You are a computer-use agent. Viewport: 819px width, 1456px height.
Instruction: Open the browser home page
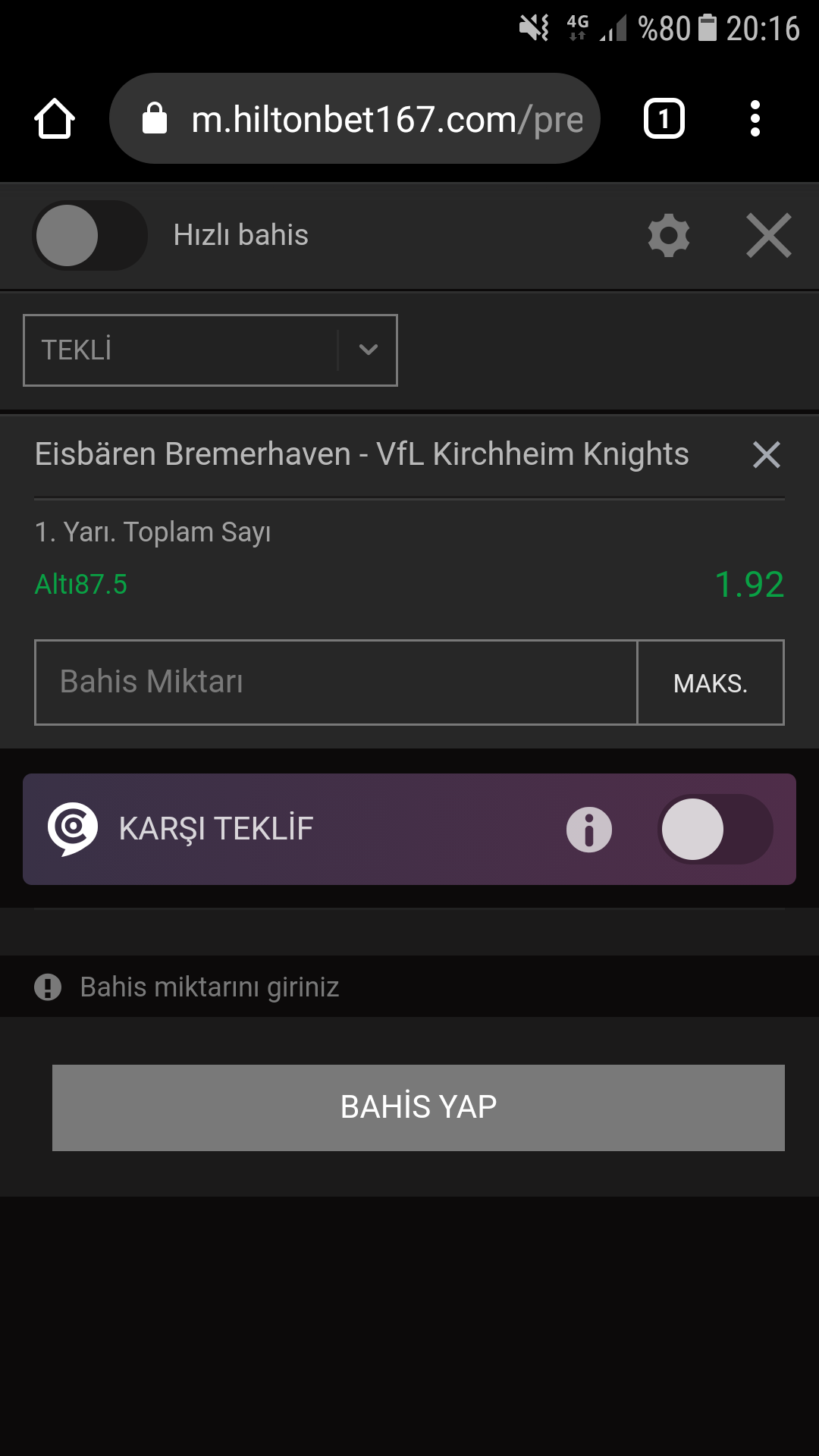[55, 119]
